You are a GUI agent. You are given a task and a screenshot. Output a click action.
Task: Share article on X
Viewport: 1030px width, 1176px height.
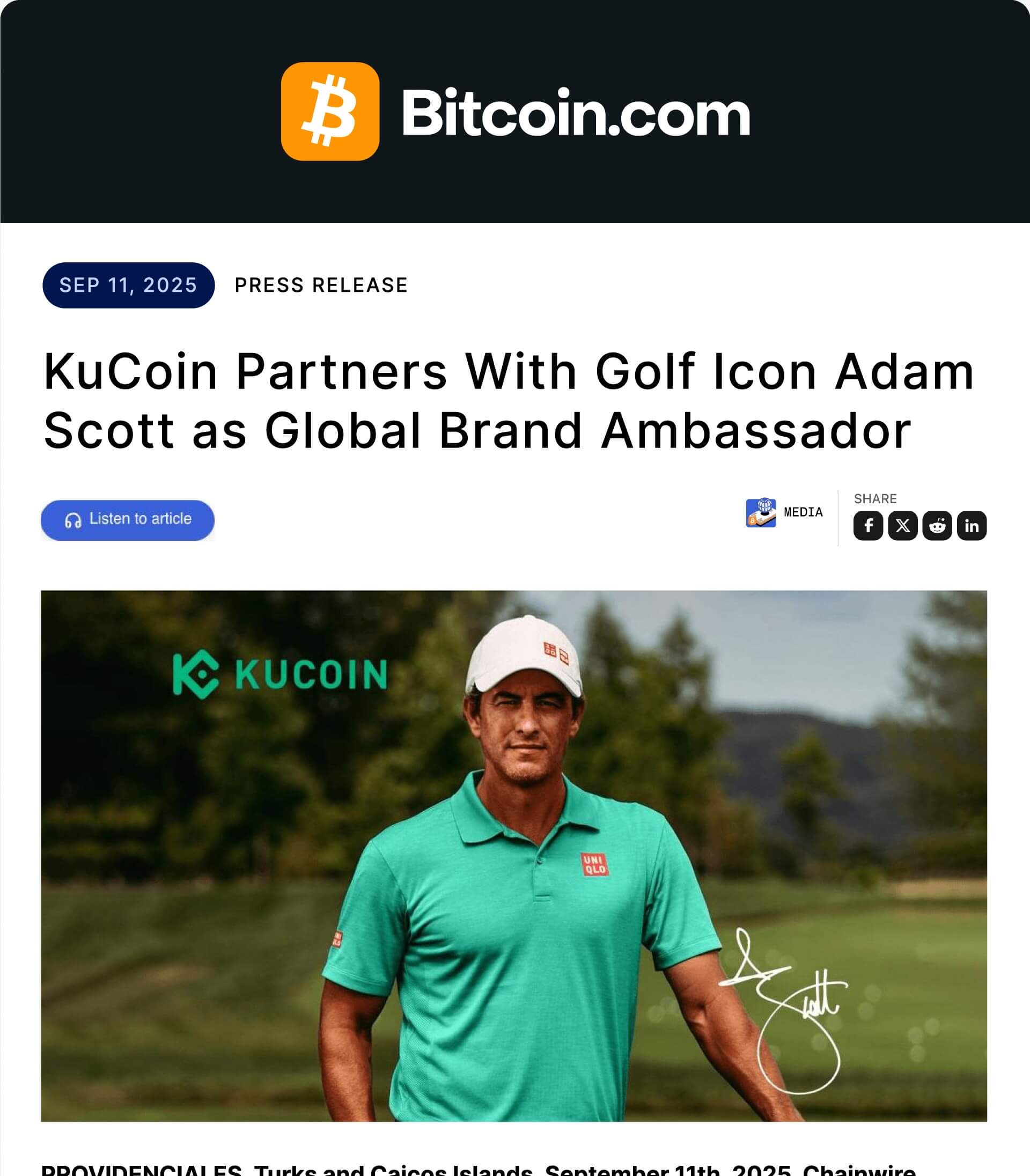(902, 525)
